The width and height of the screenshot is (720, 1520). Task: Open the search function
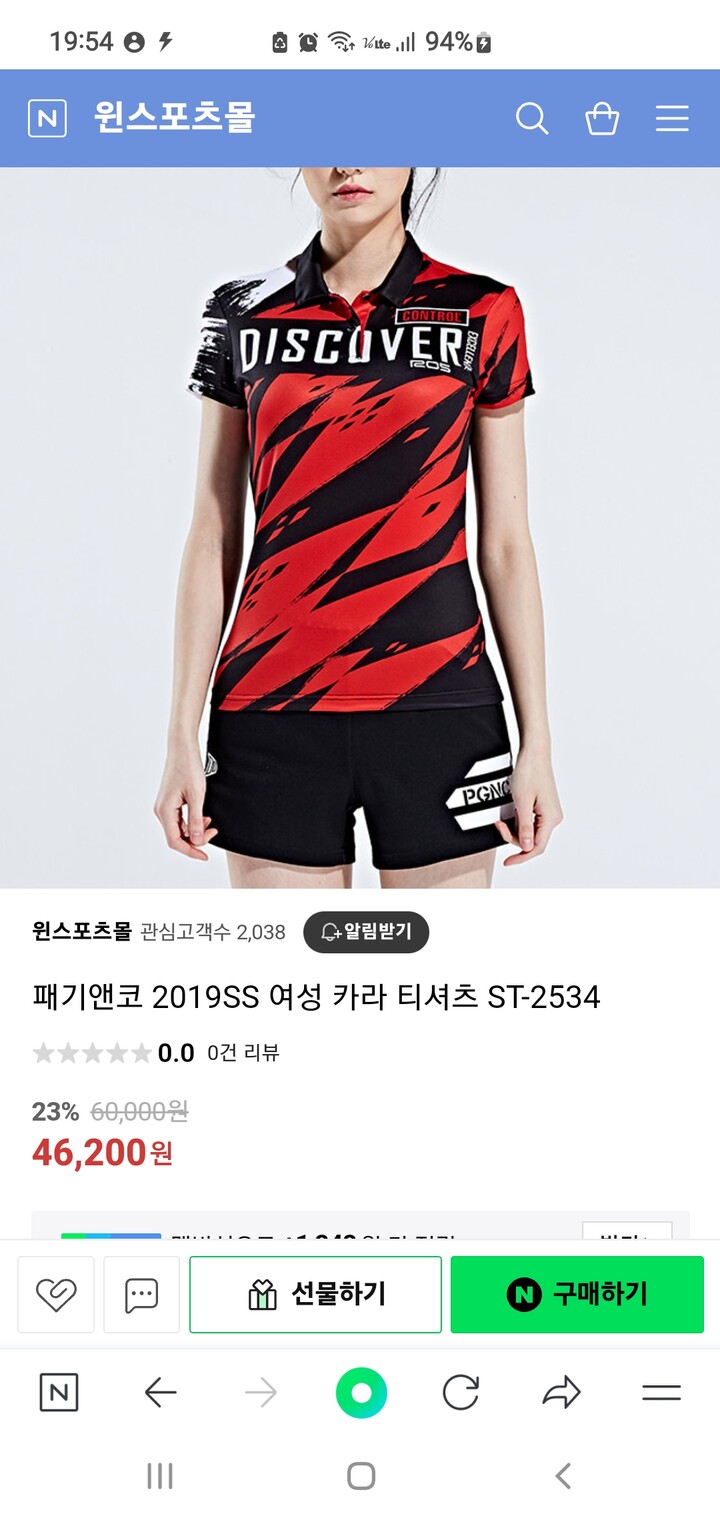click(x=533, y=118)
